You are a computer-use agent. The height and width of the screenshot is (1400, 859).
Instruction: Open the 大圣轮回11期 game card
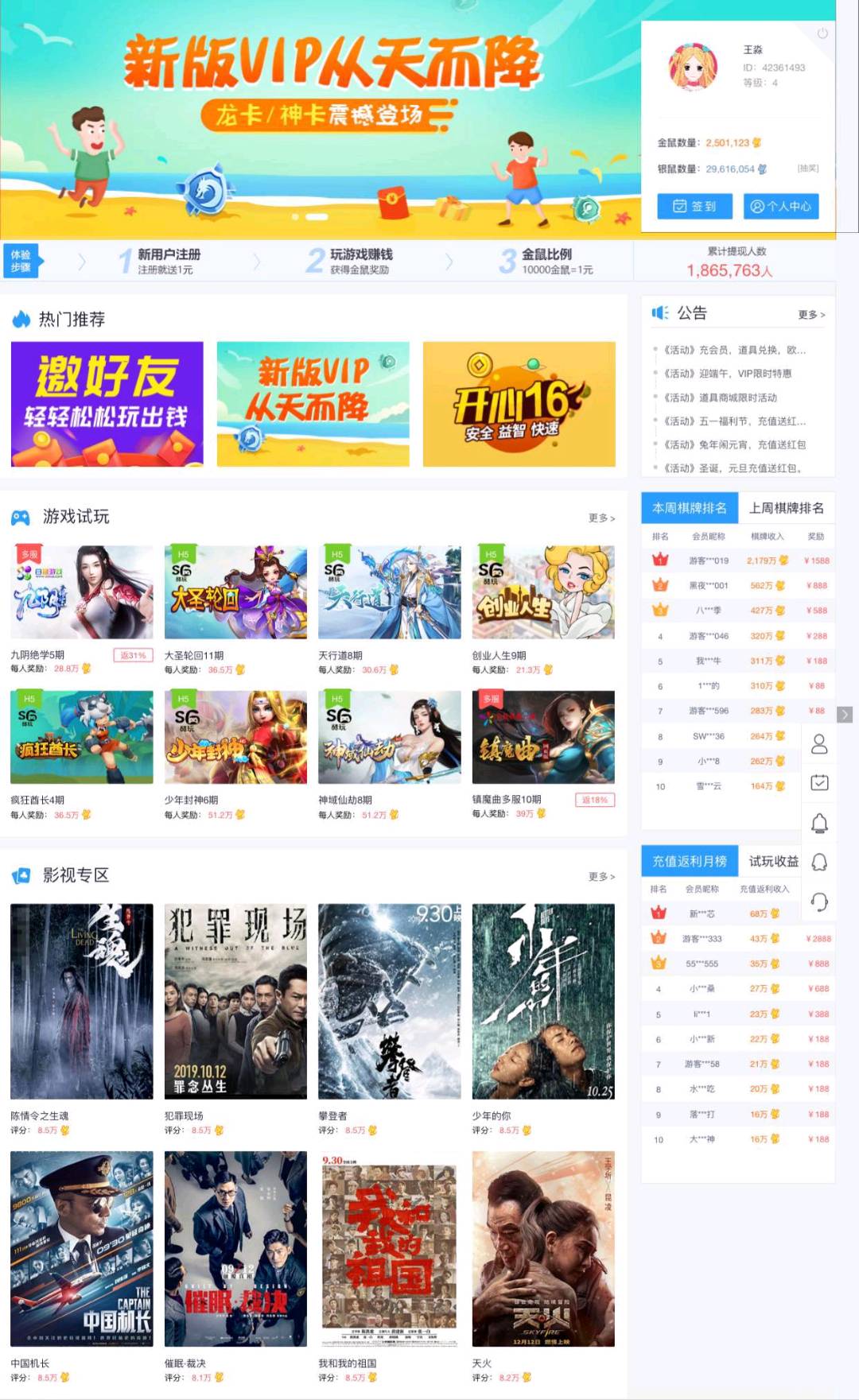[235, 592]
